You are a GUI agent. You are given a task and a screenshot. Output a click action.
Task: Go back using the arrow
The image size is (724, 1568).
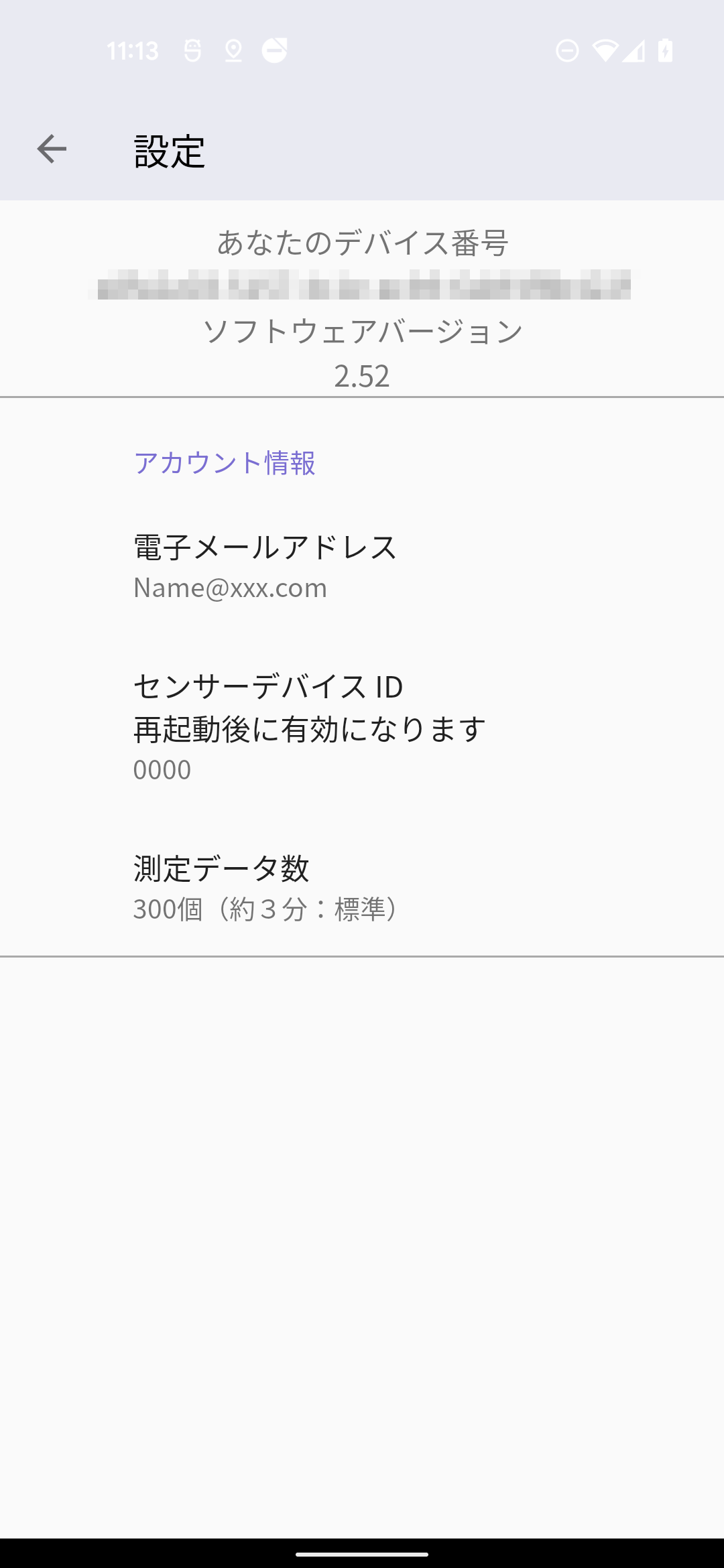(x=52, y=149)
